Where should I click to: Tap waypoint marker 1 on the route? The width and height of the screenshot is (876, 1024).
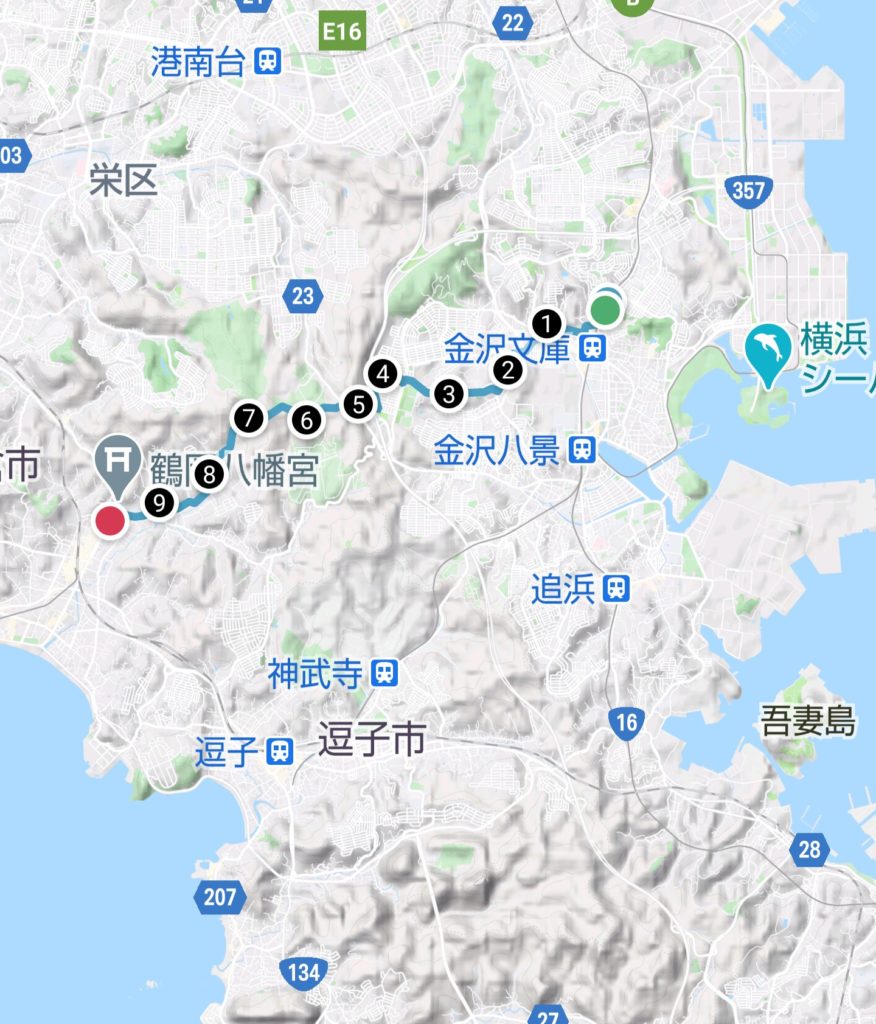click(x=546, y=323)
